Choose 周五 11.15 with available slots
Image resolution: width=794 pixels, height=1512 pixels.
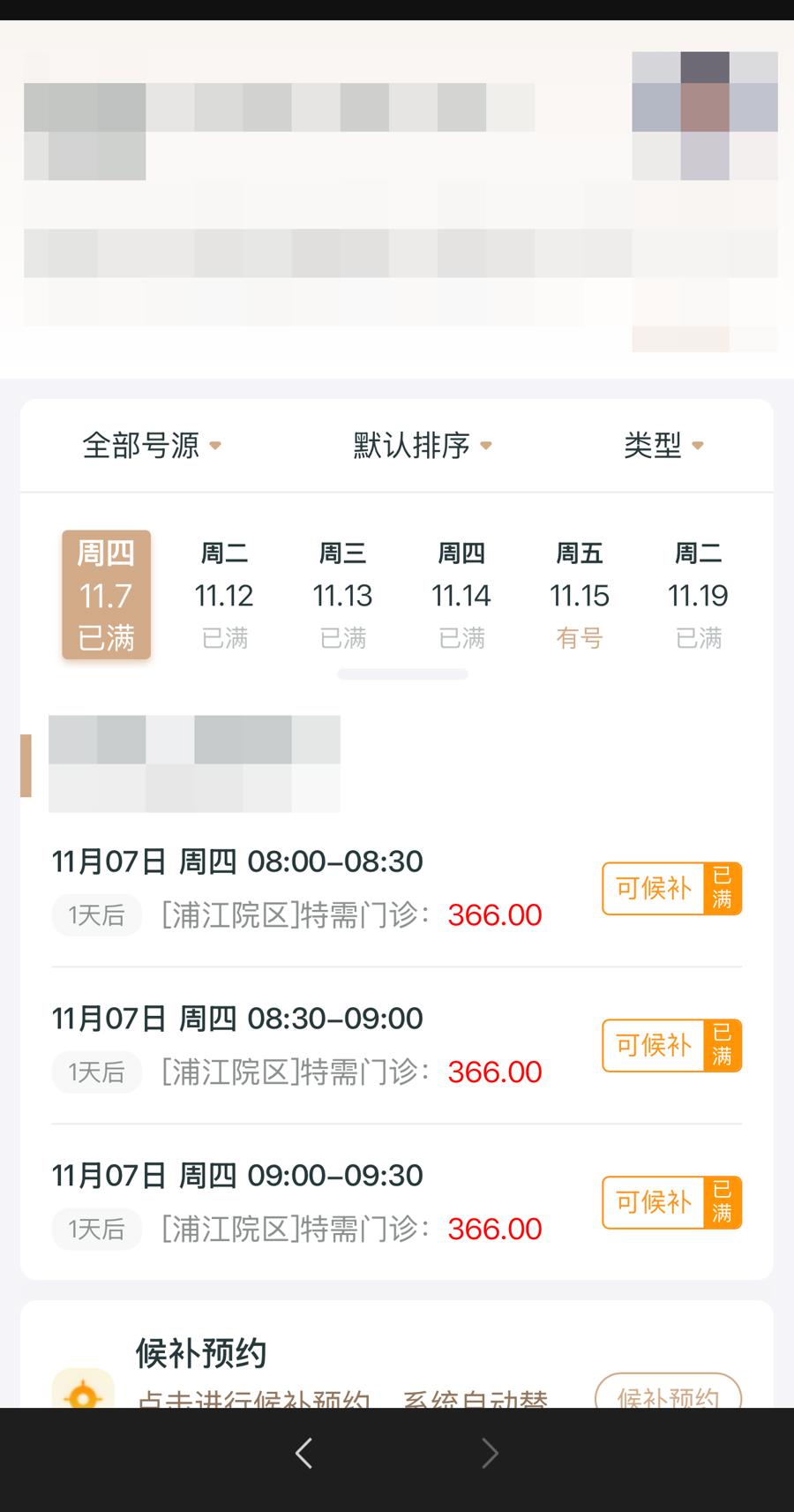pos(580,595)
